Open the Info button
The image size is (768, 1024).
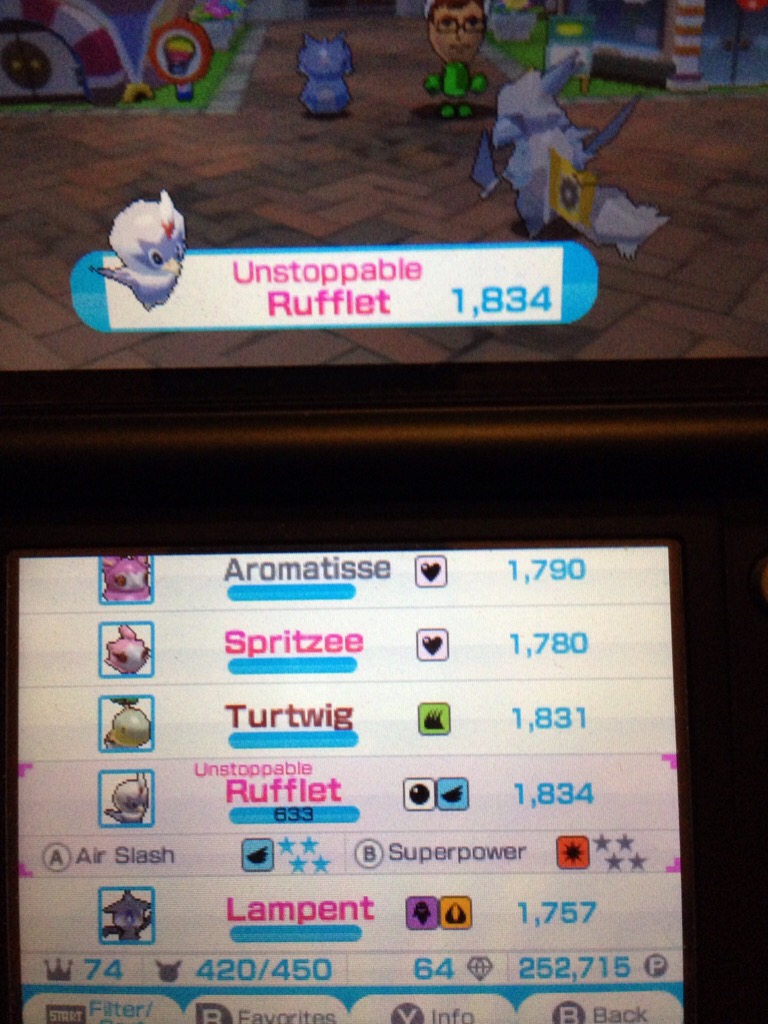click(x=432, y=1012)
